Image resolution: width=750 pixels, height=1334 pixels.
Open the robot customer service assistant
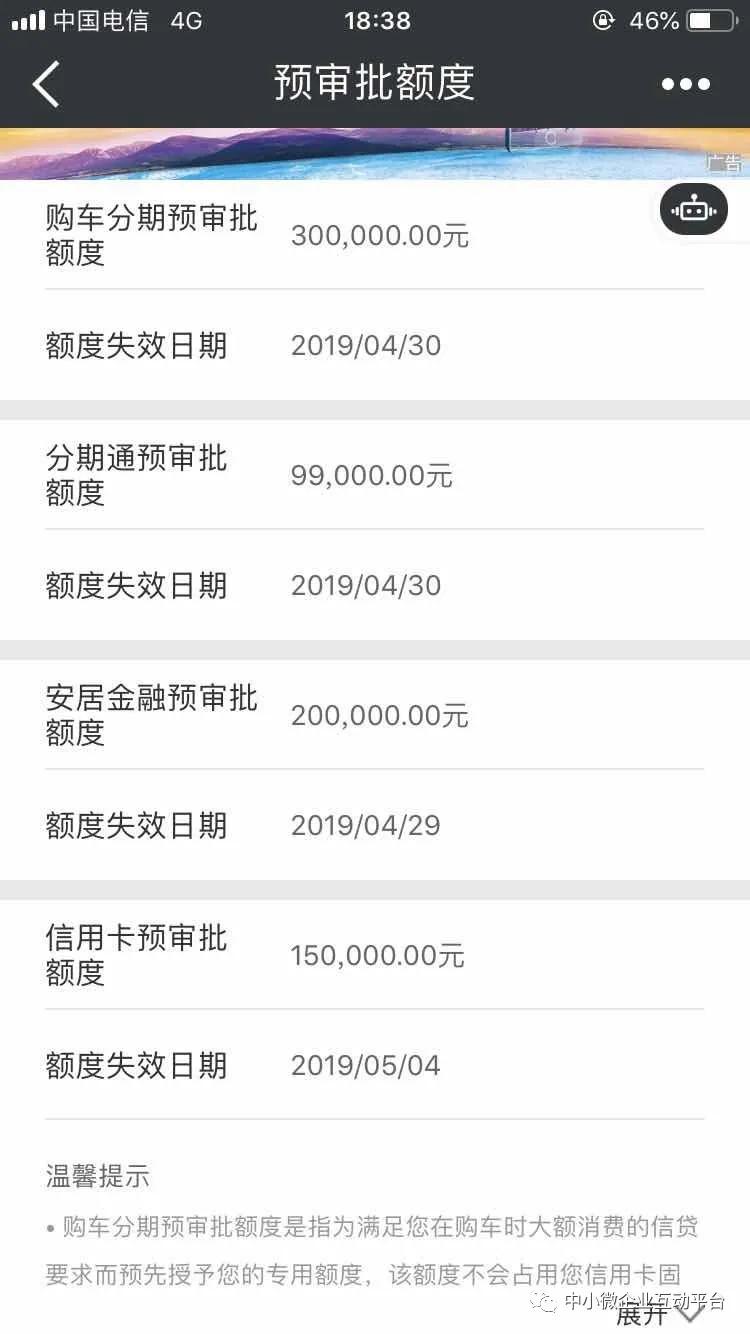[693, 209]
